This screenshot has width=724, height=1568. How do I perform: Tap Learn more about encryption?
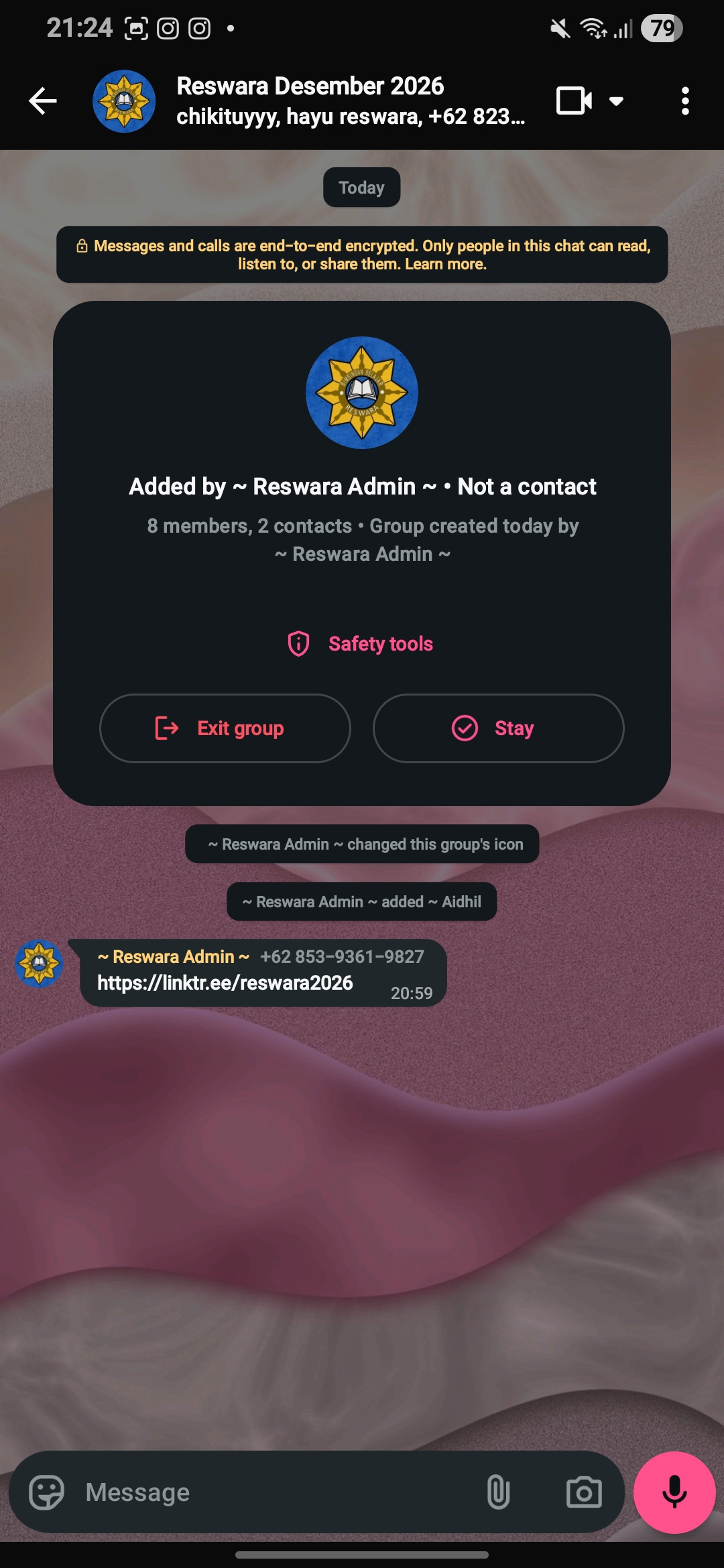pos(445,265)
